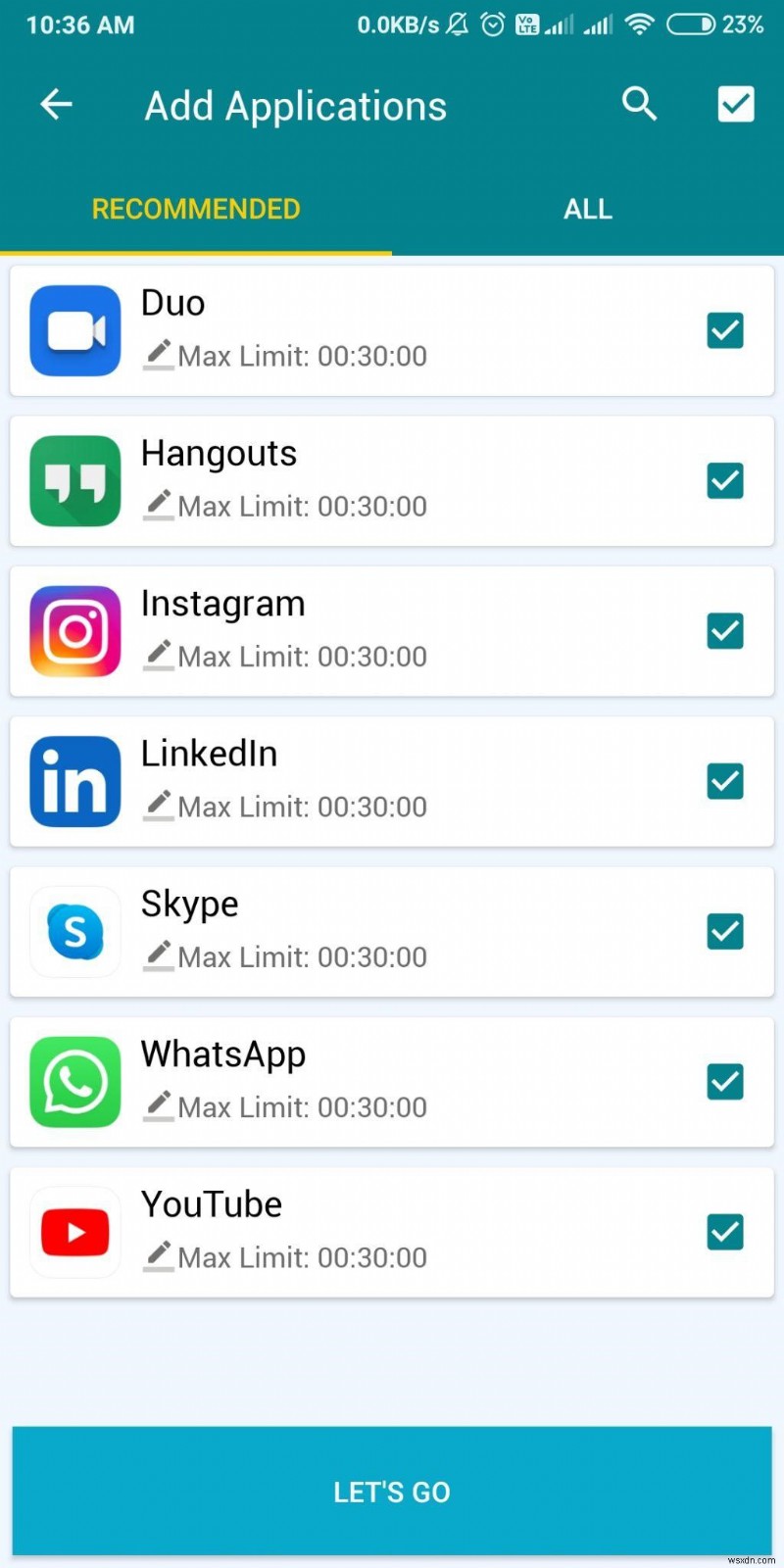
Task: Tap the Duo app icon
Action: 74,330
